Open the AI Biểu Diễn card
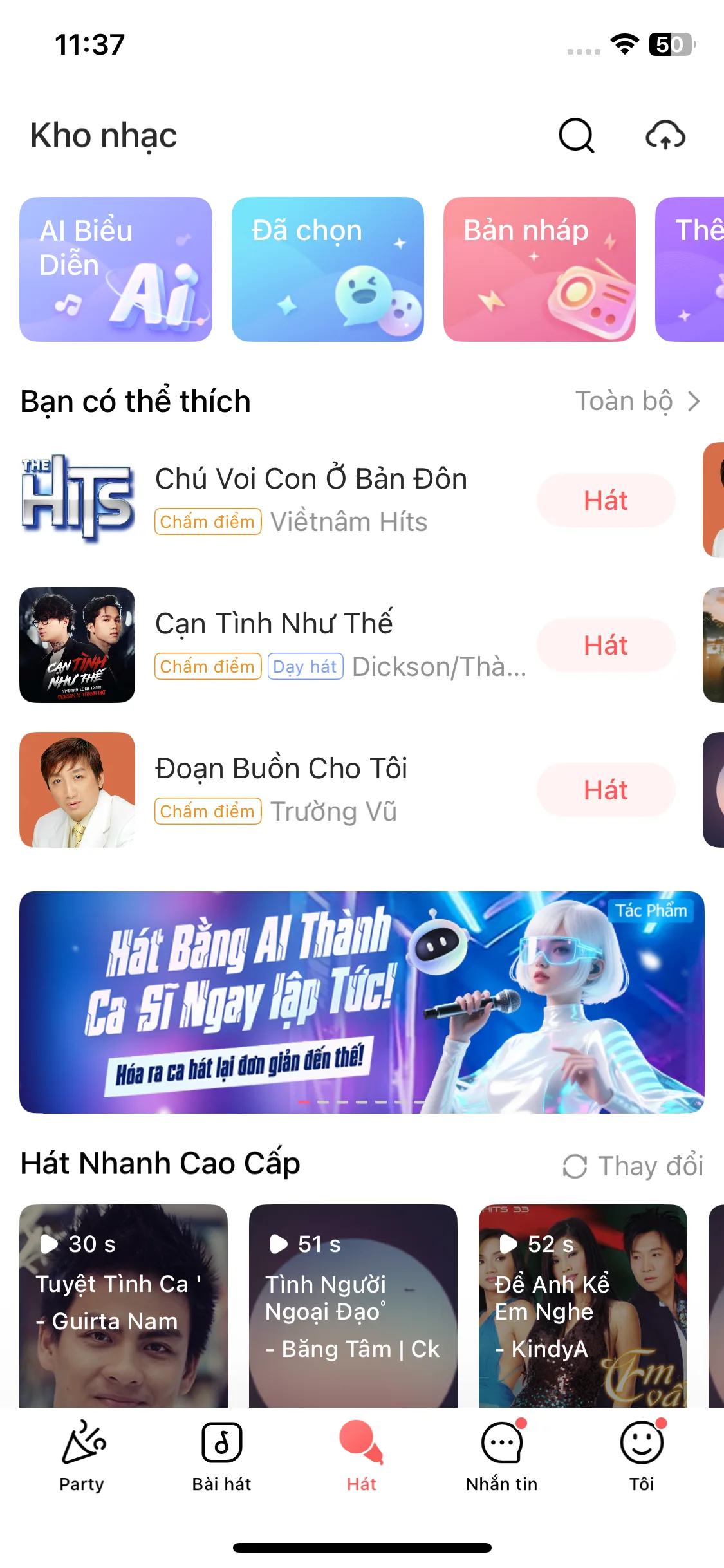The image size is (724, 1568). pyautogui.click(x=116, y=269)
